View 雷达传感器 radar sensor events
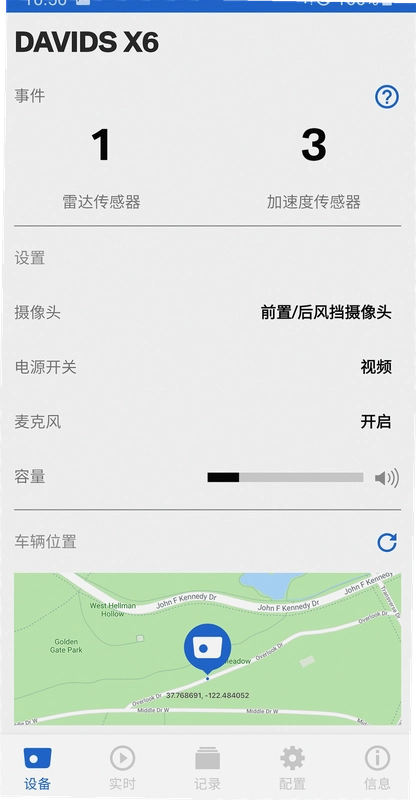This screenshot has width=416, height=800. 101,168
